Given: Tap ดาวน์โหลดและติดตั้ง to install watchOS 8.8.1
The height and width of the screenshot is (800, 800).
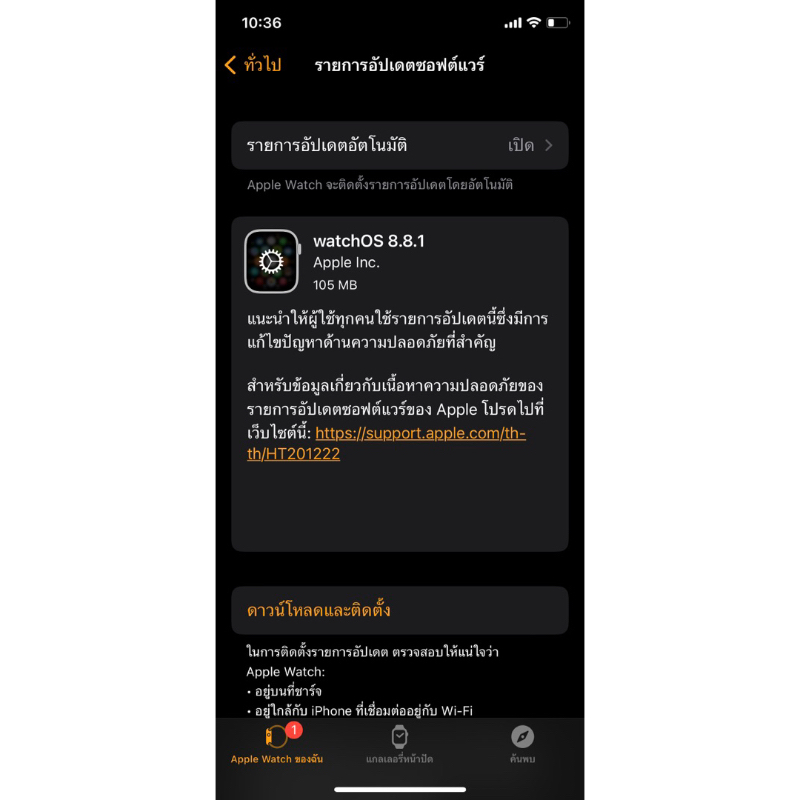Looking at the screenshot, I should point(399,610).
